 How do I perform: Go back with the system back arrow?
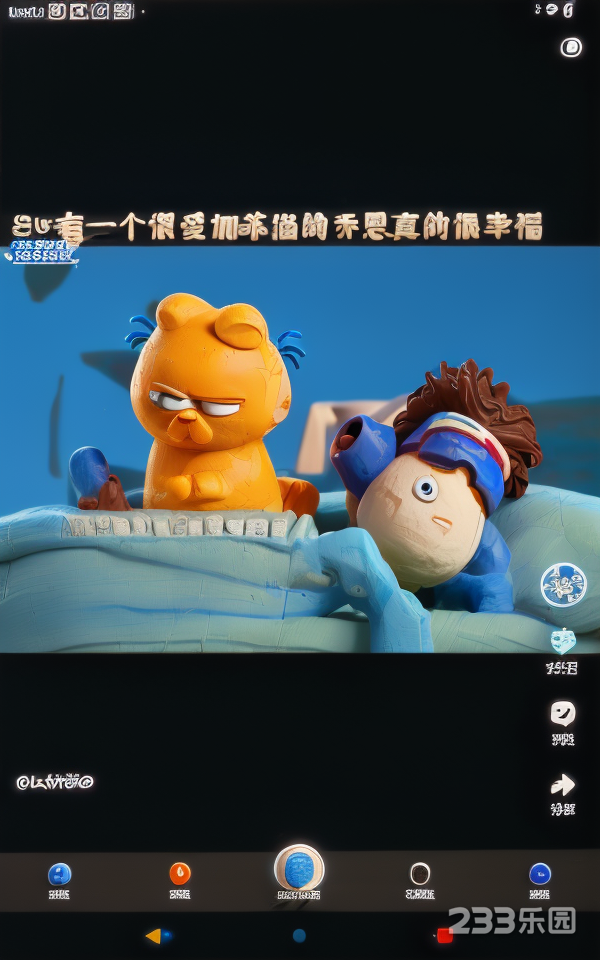pos(153,936)
